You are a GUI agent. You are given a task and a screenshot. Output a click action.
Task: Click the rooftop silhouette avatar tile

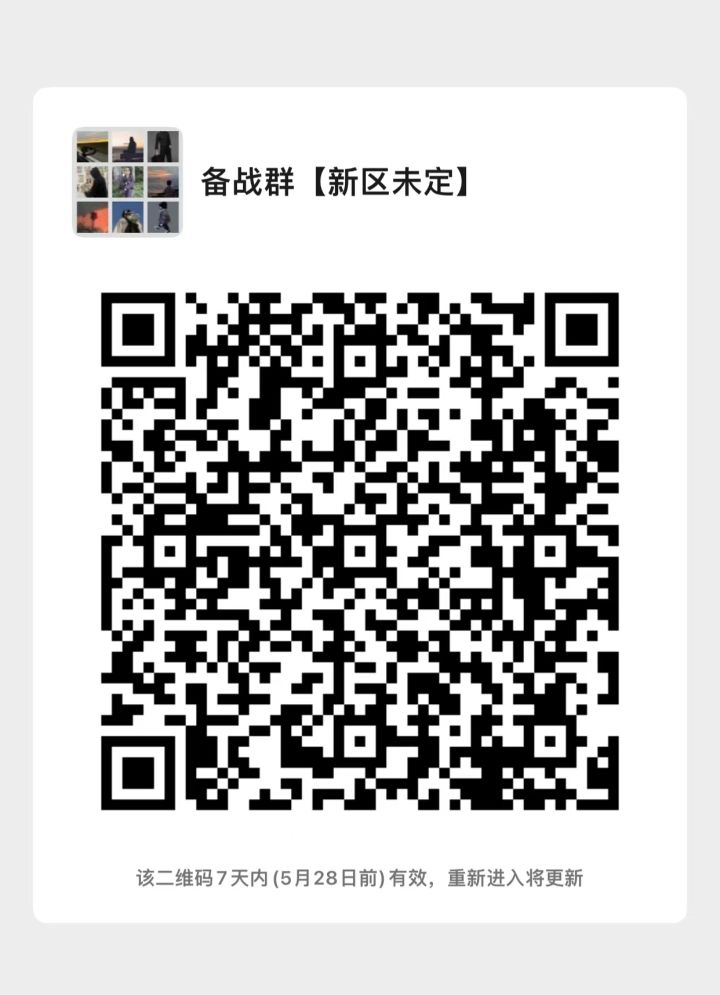point(127,145)
